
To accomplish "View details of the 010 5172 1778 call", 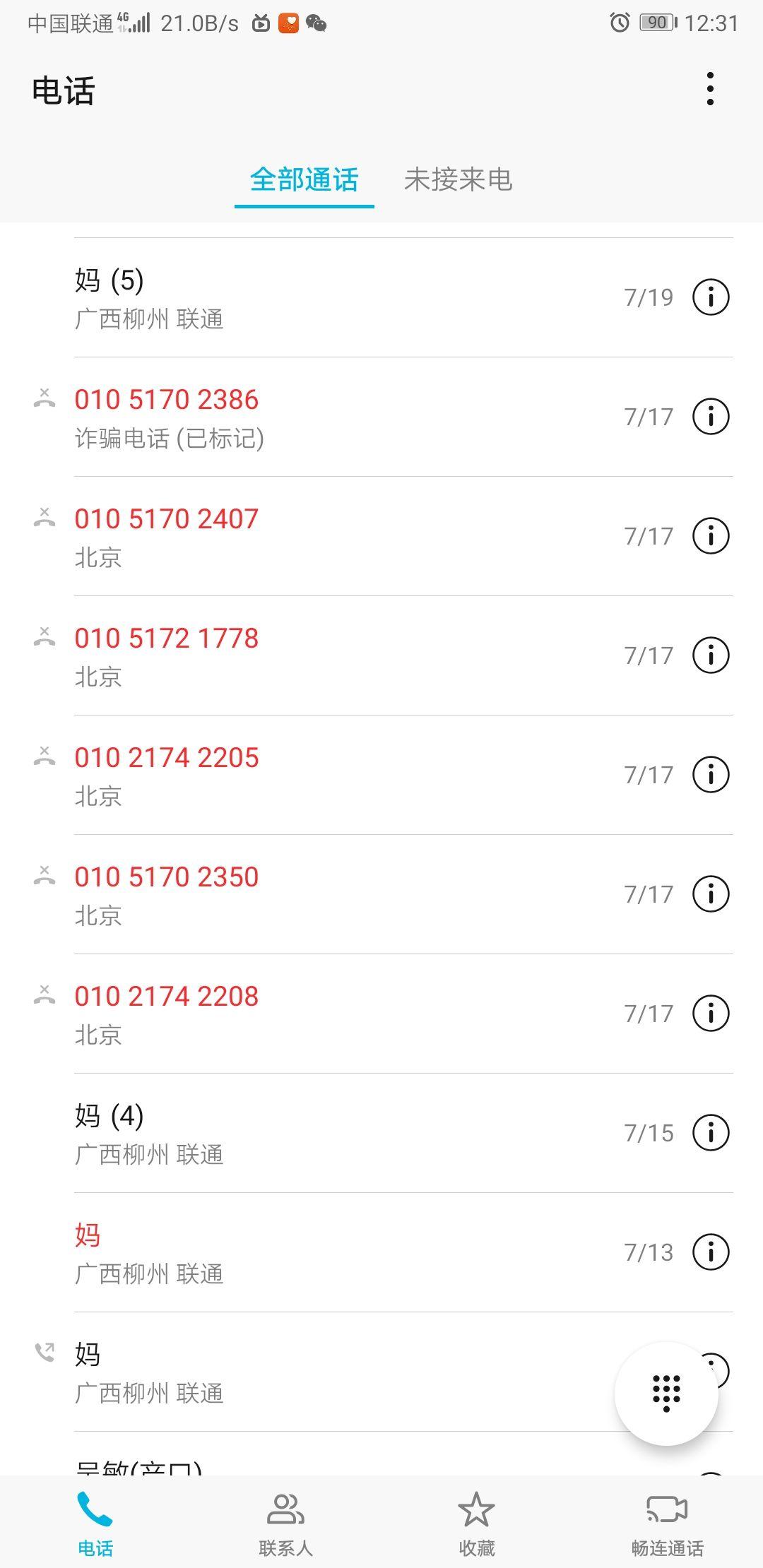I will tap(710, 655).
